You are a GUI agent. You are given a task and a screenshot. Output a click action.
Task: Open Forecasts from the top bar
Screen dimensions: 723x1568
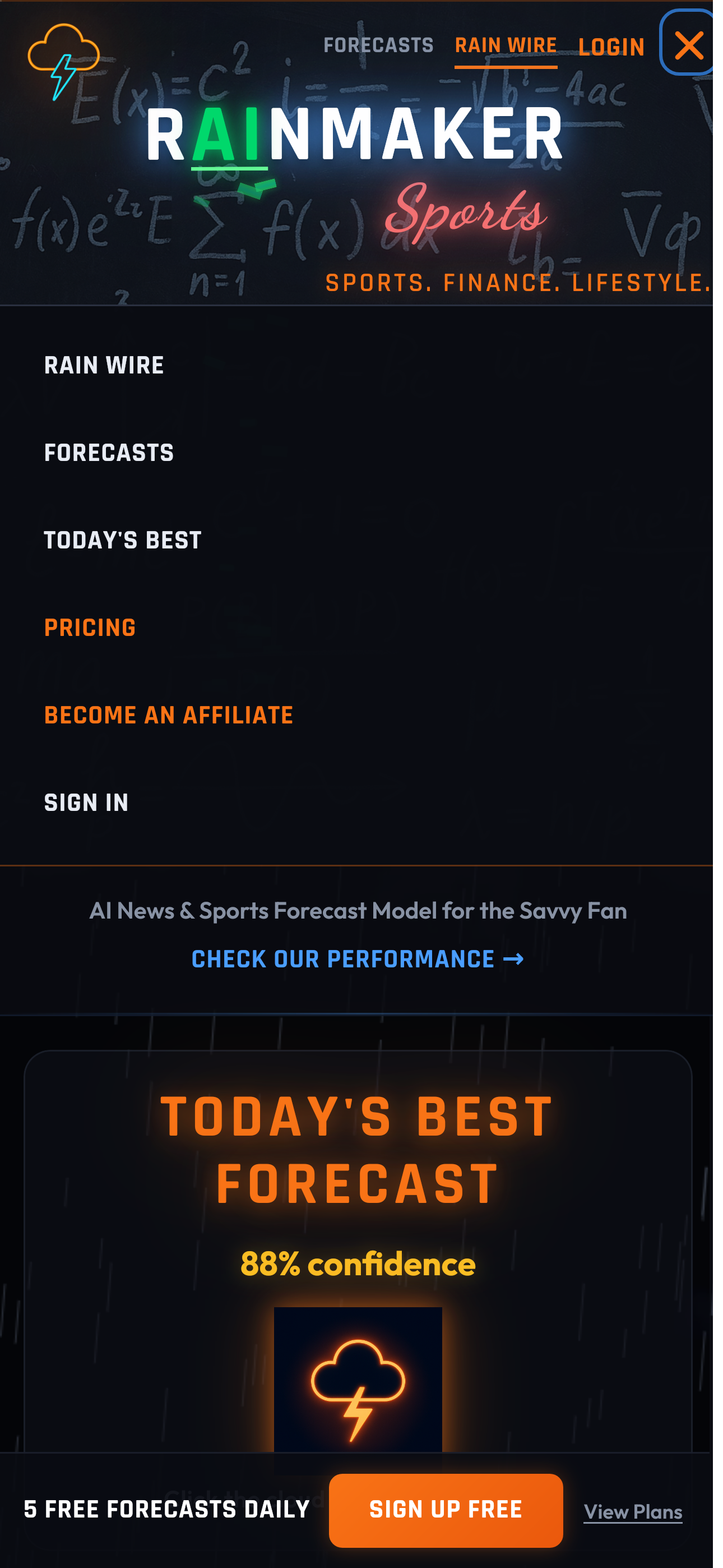[378, 45]
